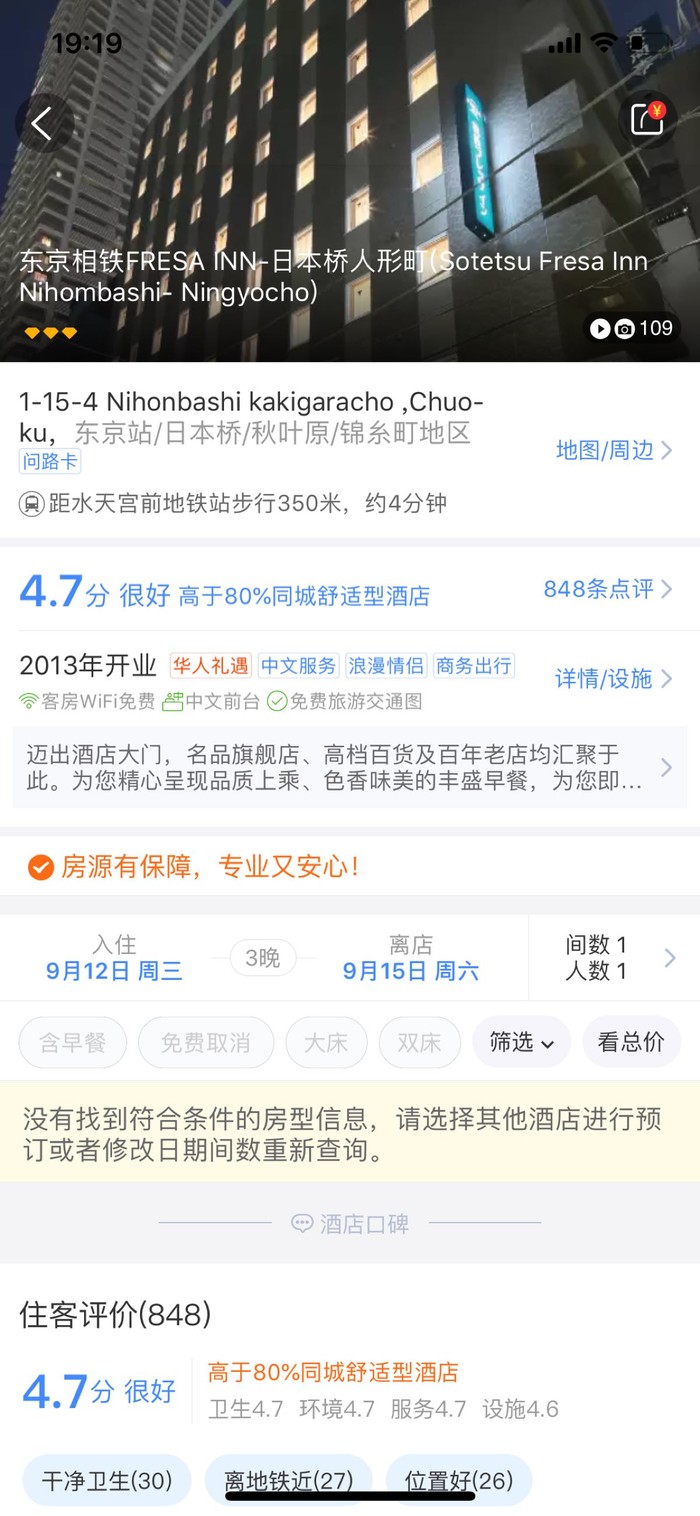Open the 筛选 dropdown

(x=521, y=1042)
